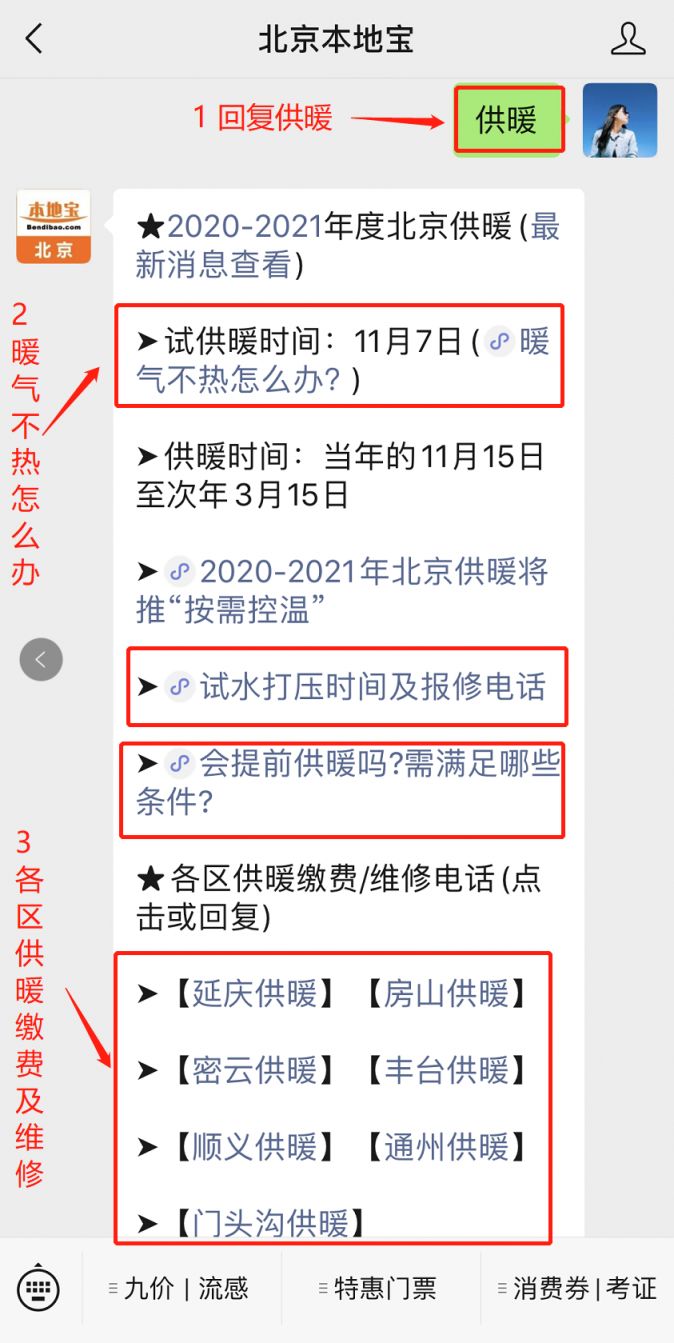Select 通州供暖 link
Screen dimensions: 674x1343
click(x=447, y=1147)
